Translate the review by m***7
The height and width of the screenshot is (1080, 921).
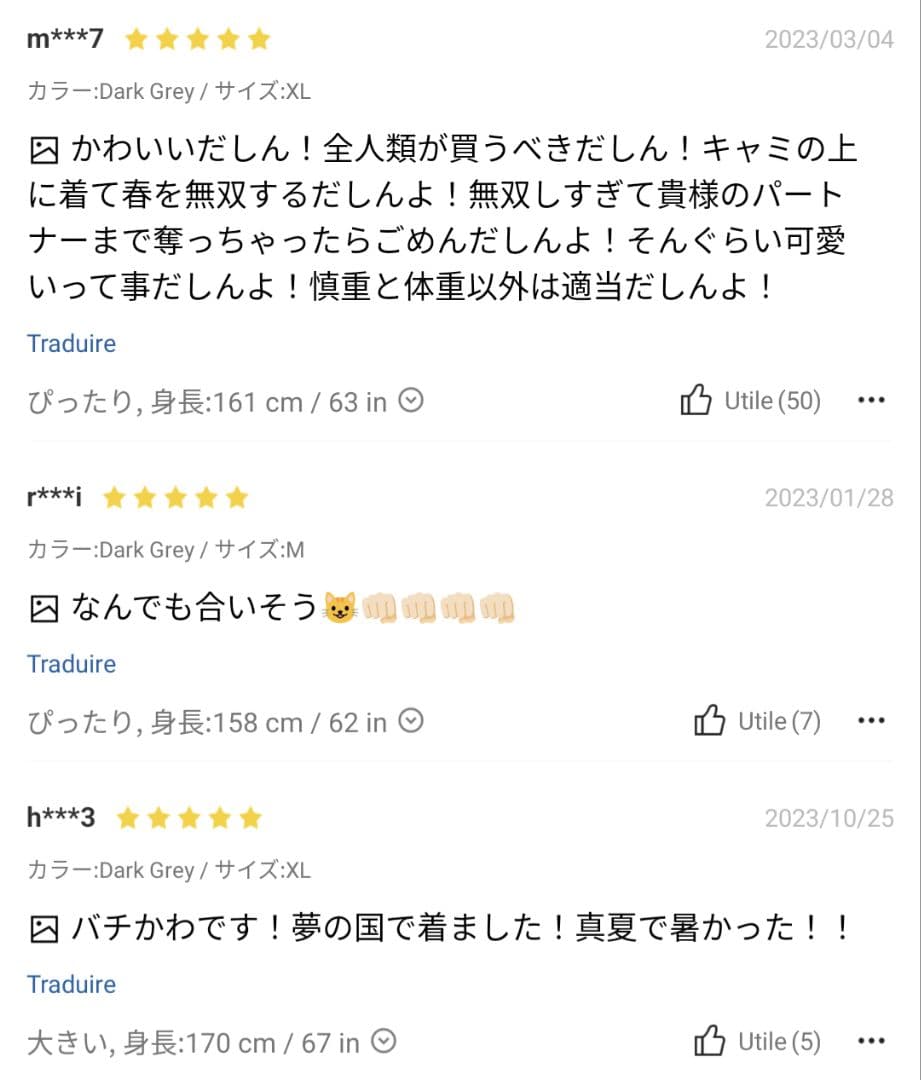pos(71,343)
